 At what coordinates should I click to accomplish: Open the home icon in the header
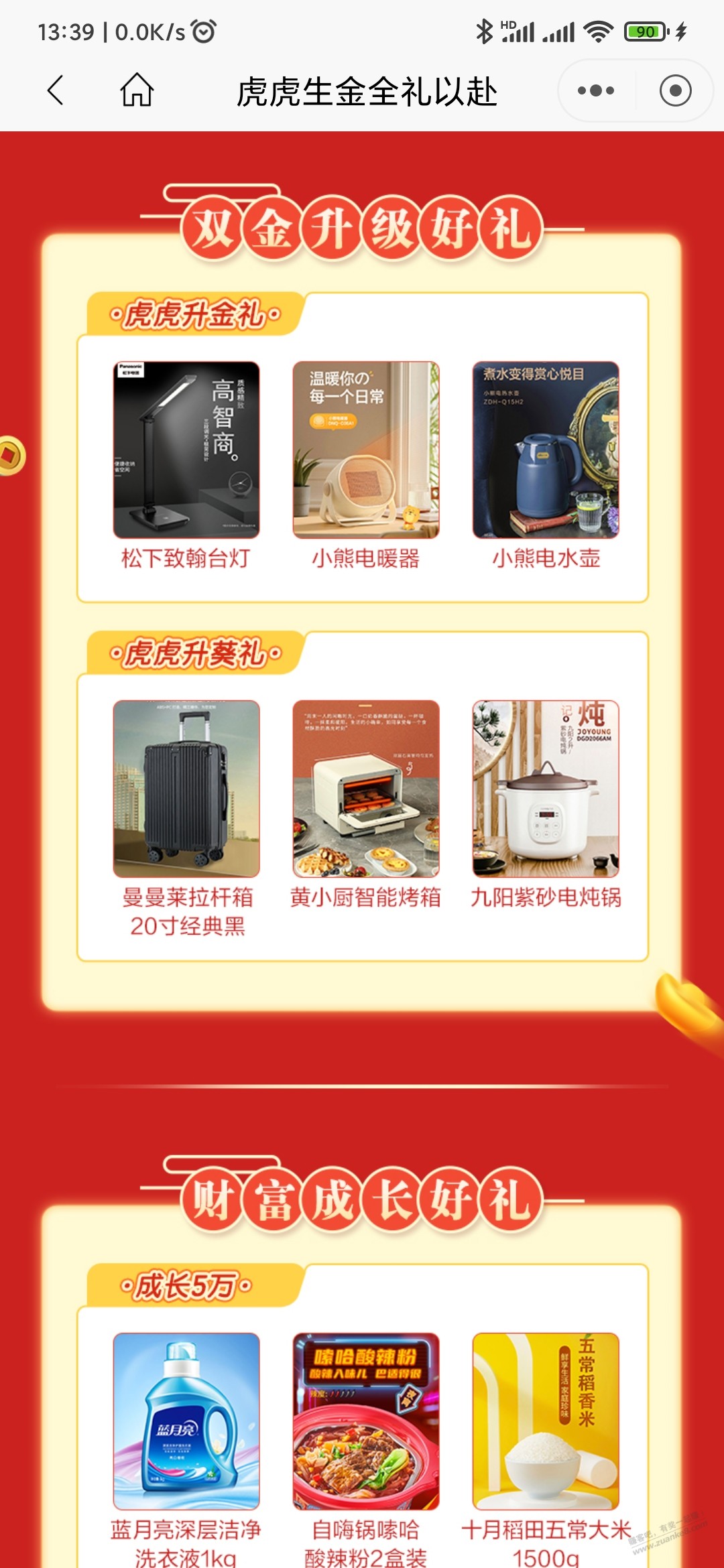137,90
